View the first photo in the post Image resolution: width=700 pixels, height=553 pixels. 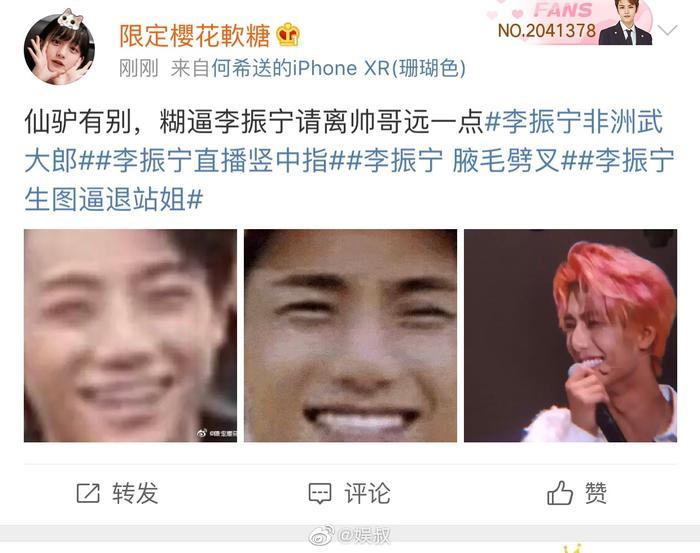click(130, 336)
